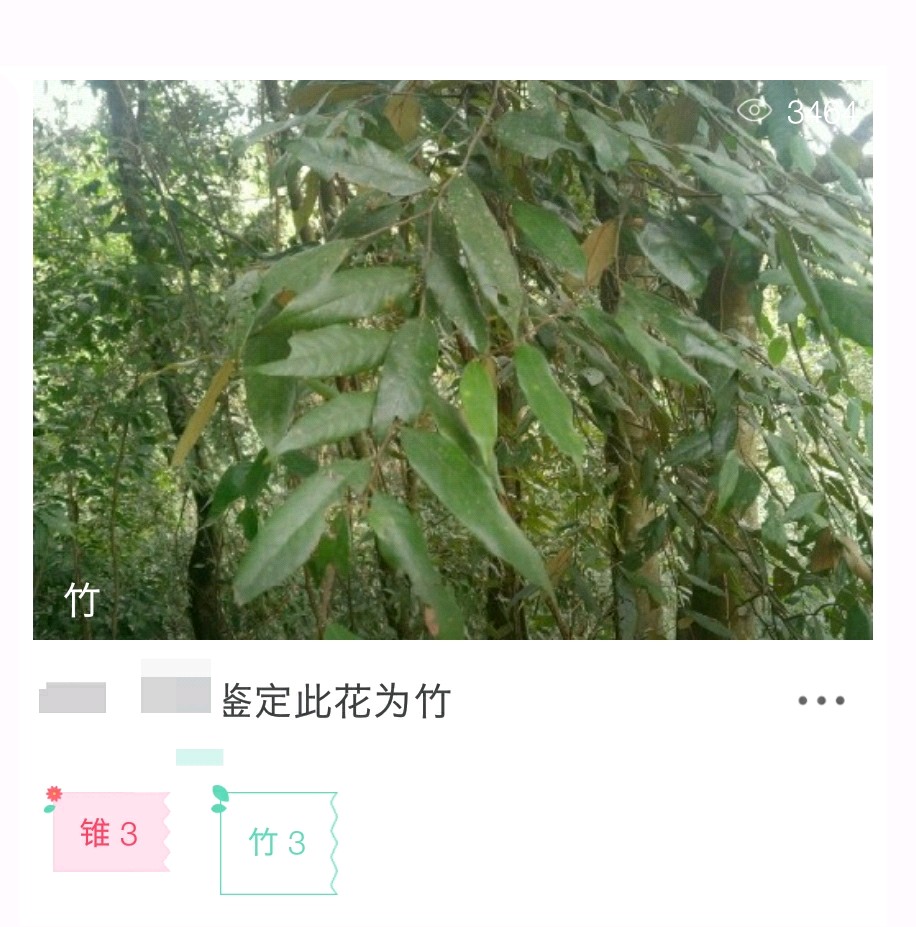Vote for the green 竹 3 tag
This screenshot has height=927, width=916.
pyautogui.click(x=277, y=843)
